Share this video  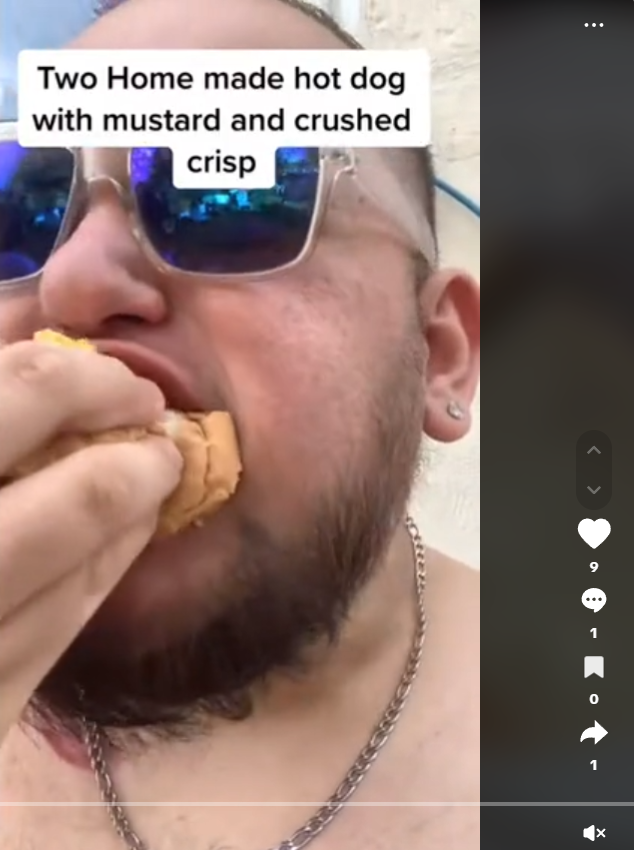pyautogui.click(x=594, y=734)
